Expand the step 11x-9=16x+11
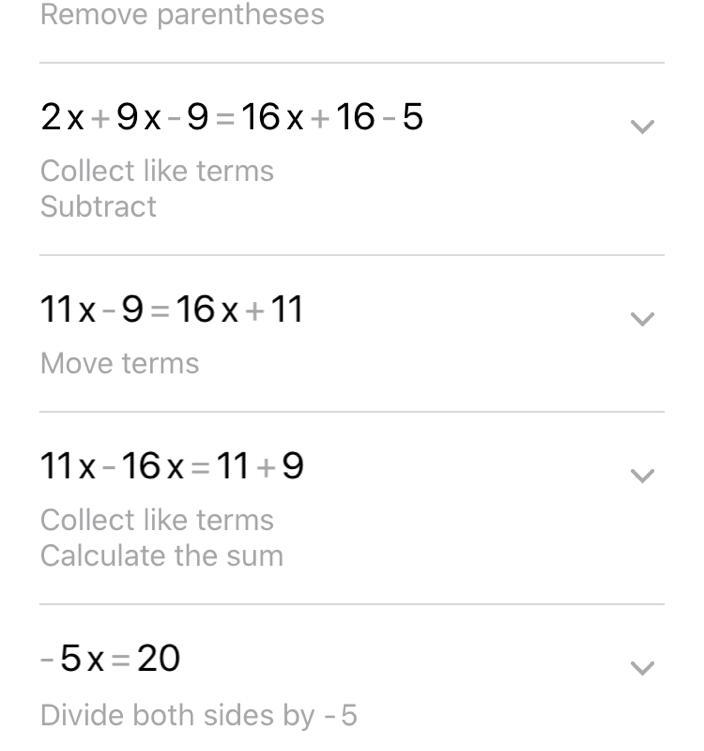Screen dimensions: 704x751 (x=642, y=319)
